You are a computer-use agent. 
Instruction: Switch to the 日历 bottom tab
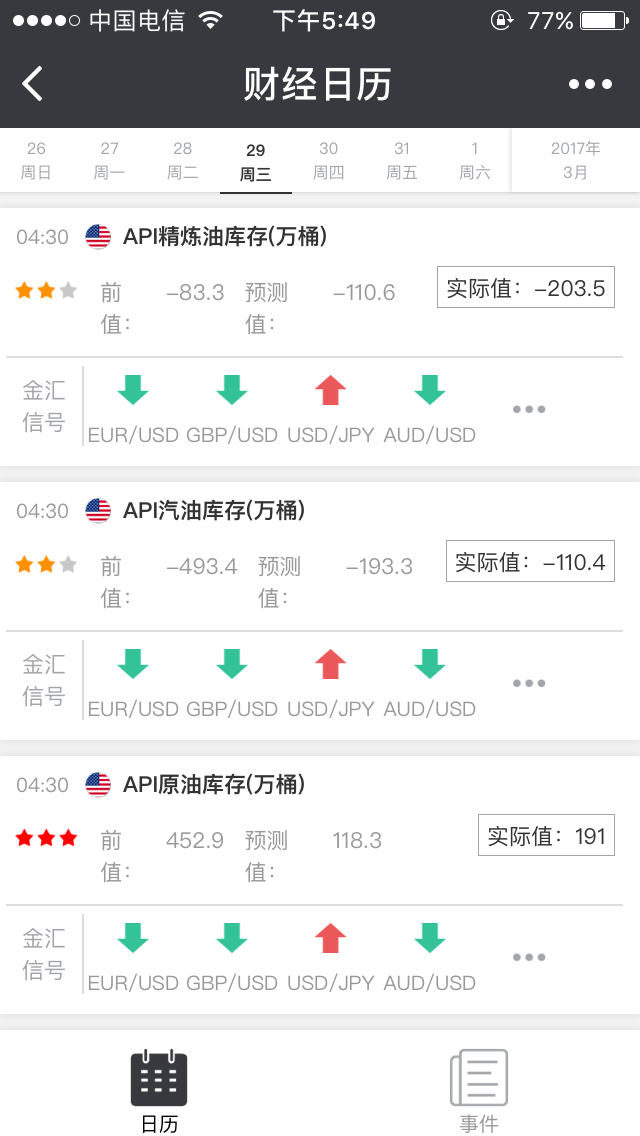(x=159, y=1090)
